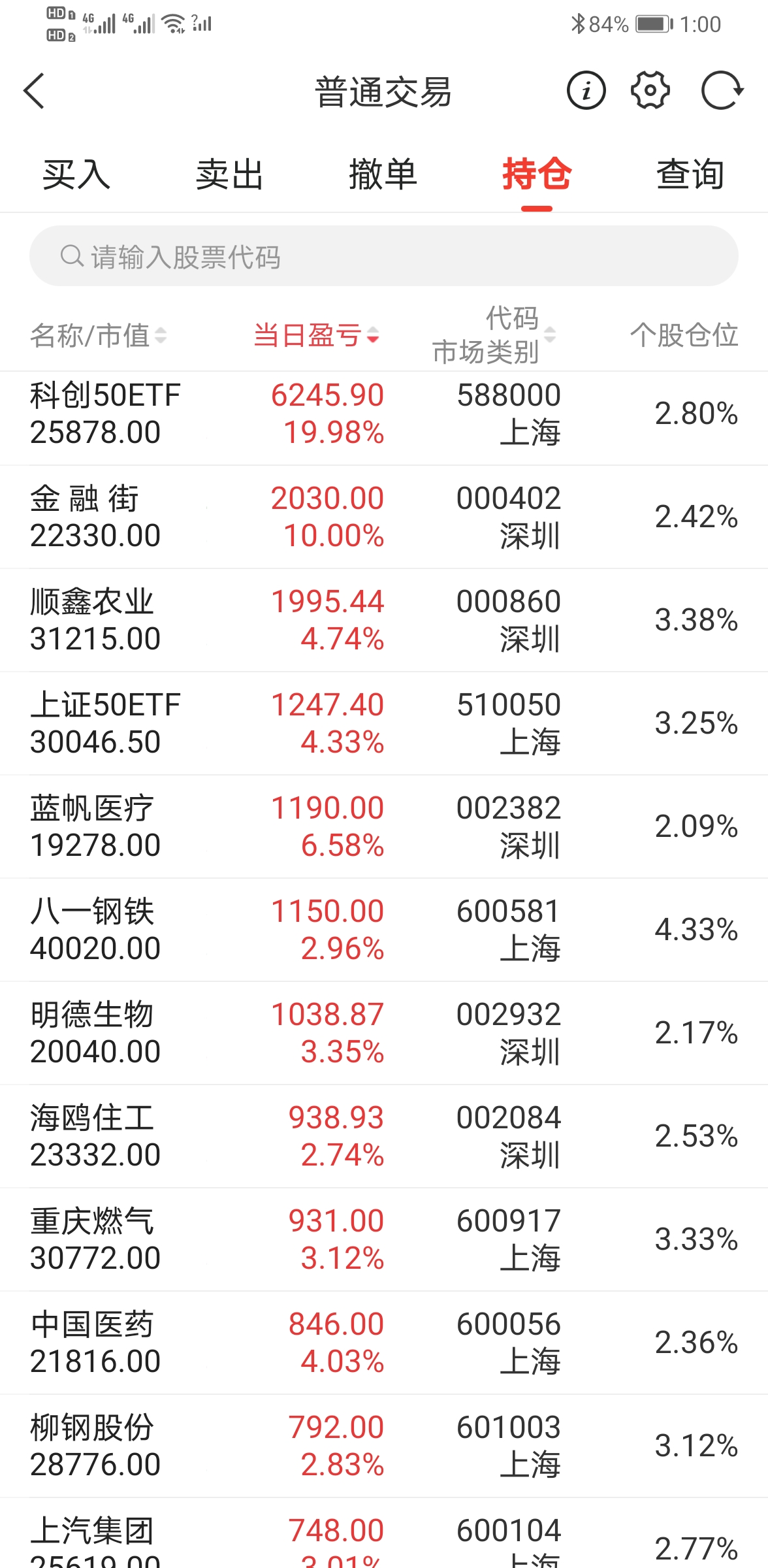The height and width of the screenshot is (1568, 768).
Task: Open the 金融街 holding row
Action: click(x=384, y=517)
